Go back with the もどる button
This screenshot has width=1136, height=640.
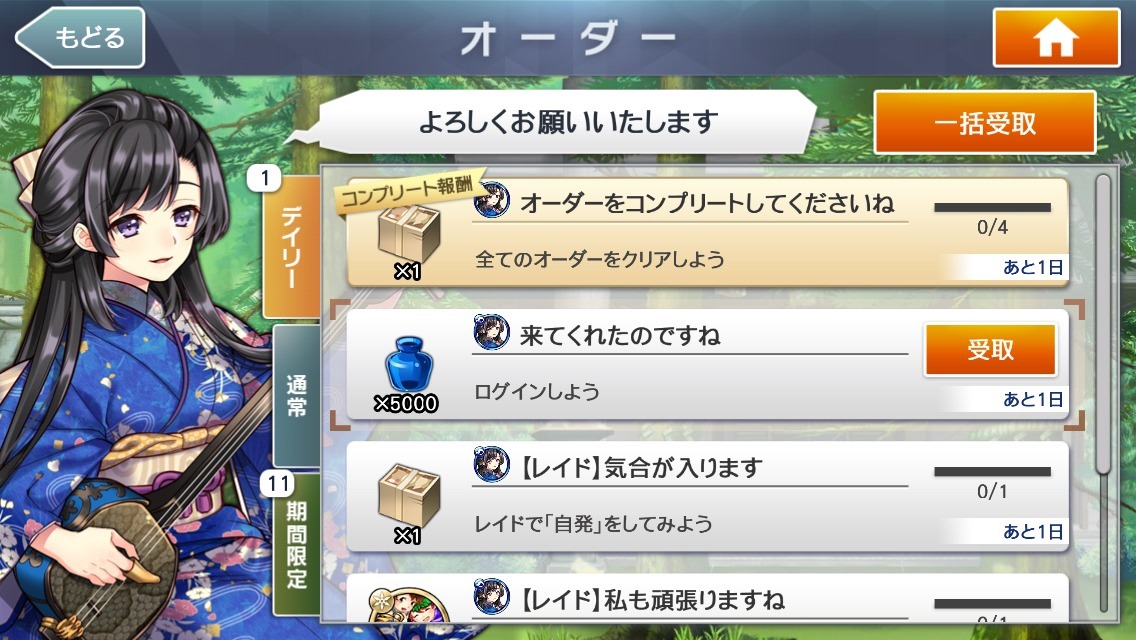pos(80,38)
